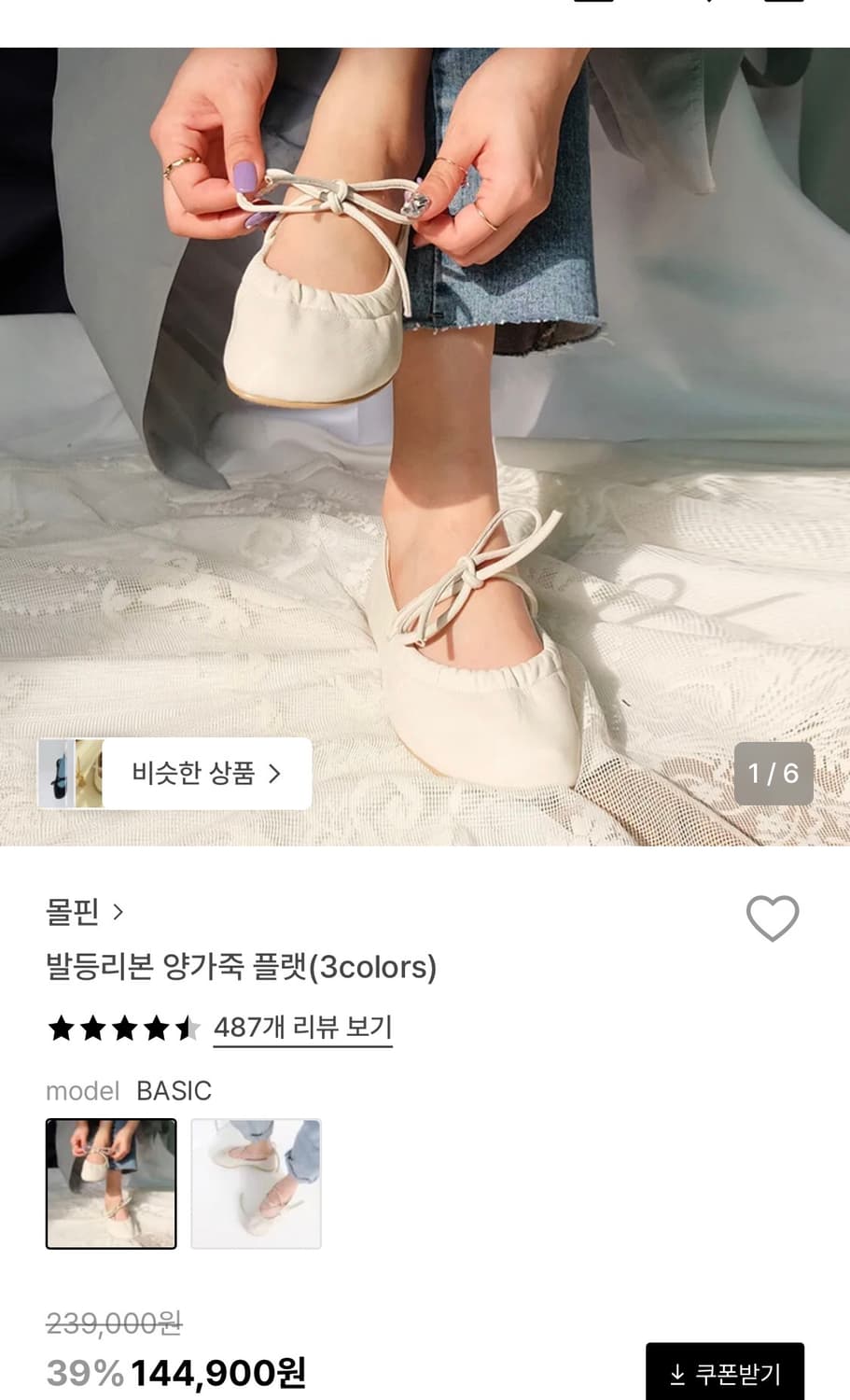This screenshot has height=1400, width=850.
Task: Select the tiny shoe image inside 비슷한 상품 chip
Action: (x=62, y=775)
